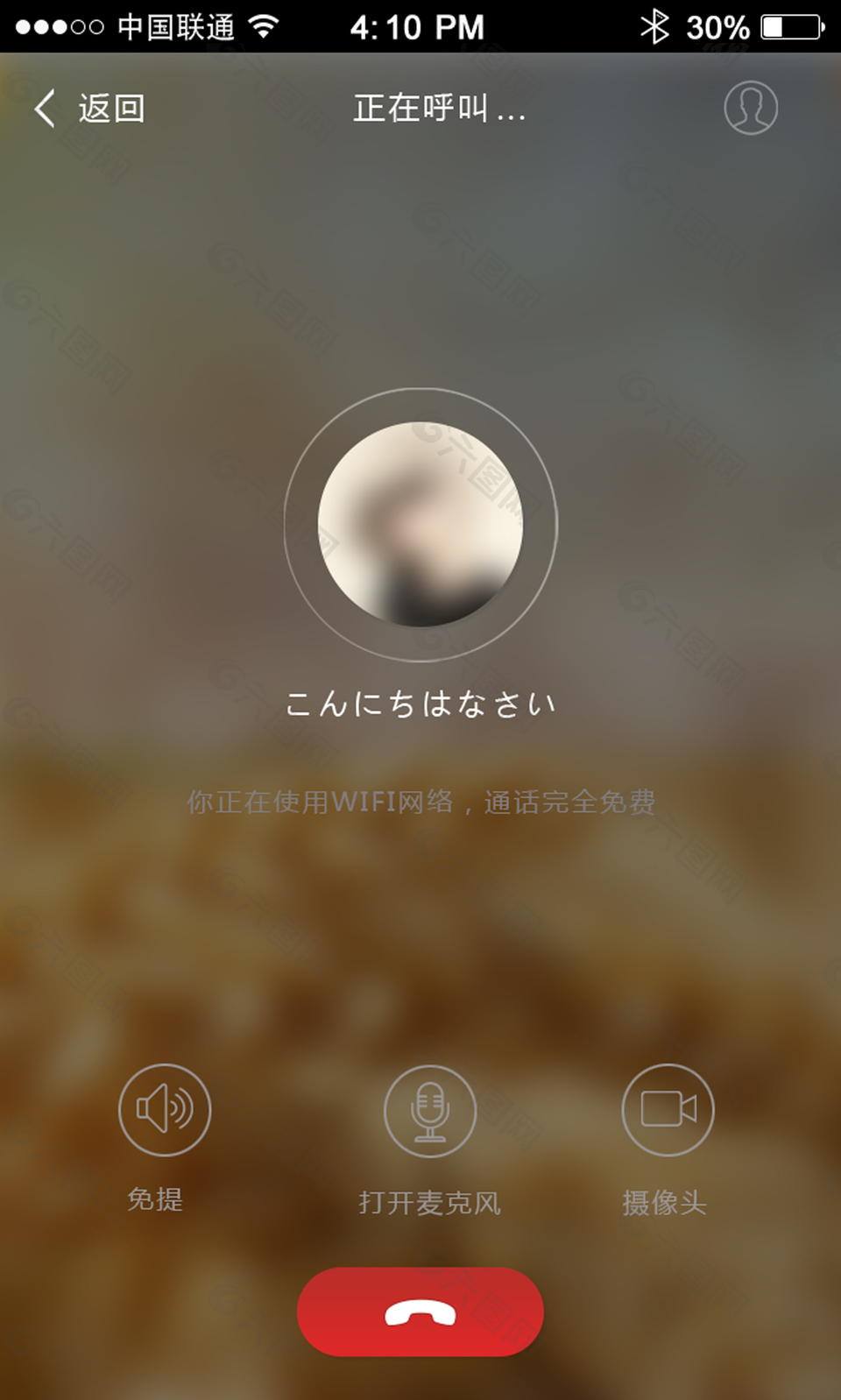The height and width of the screenshot is (1400, 841).
Task: Open the contact profile icon
Action: [x=751, y=108]
